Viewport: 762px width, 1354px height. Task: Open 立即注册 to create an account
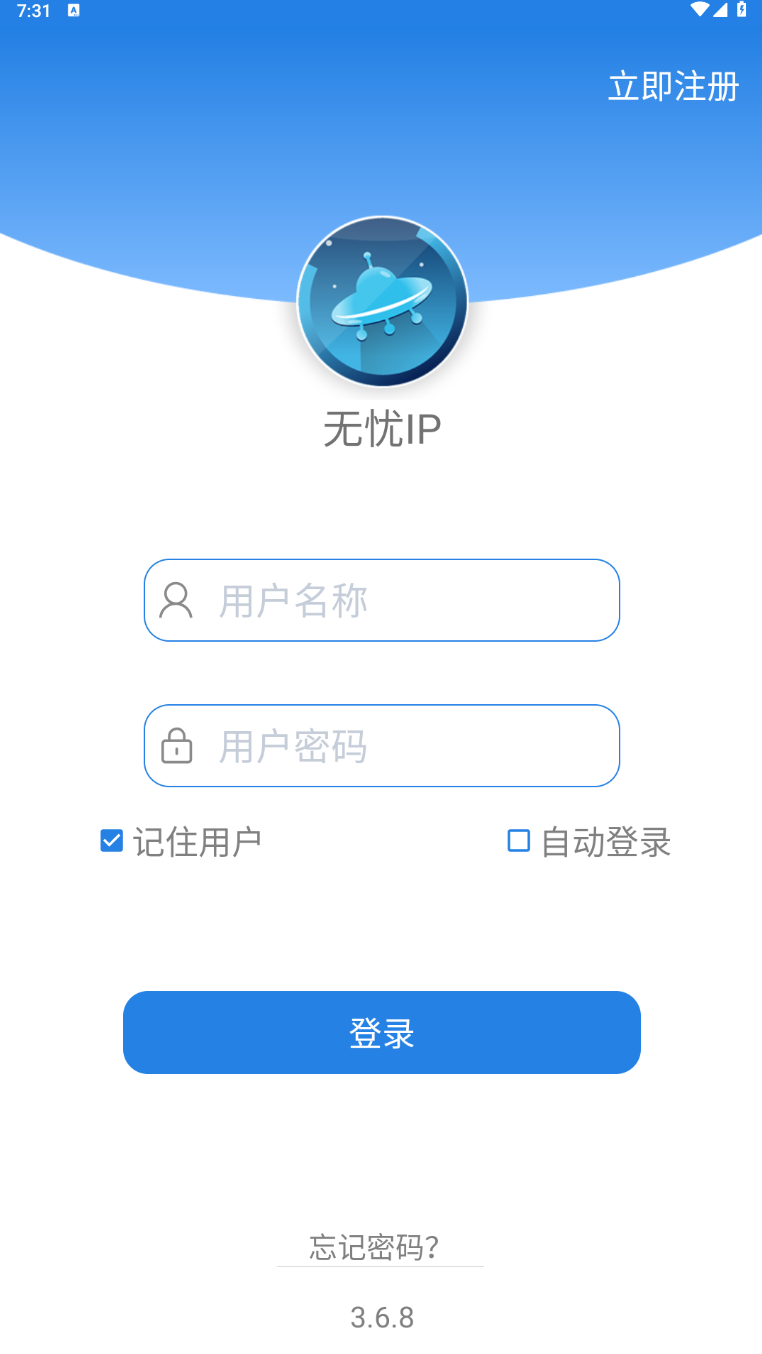pos(673,86)
